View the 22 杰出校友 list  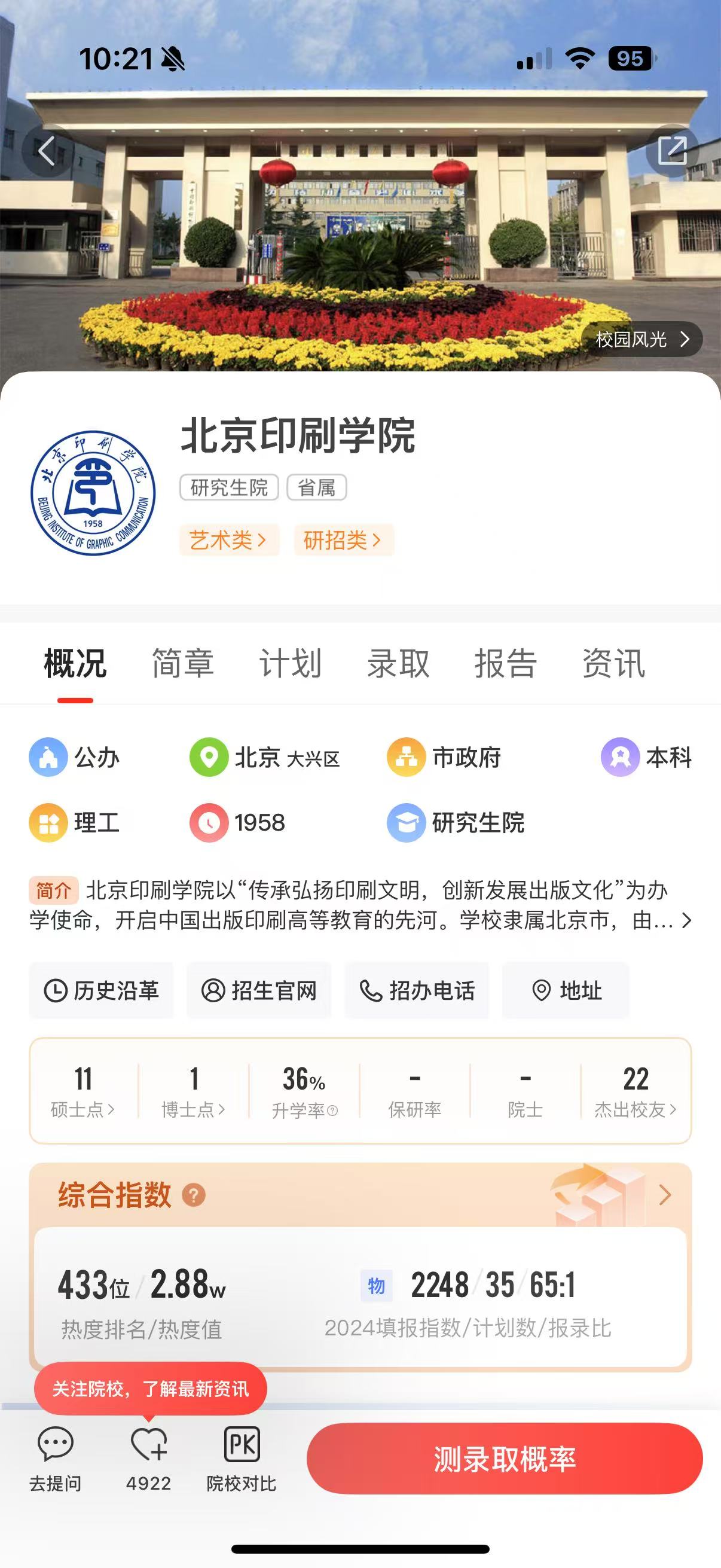point(636,1091)
